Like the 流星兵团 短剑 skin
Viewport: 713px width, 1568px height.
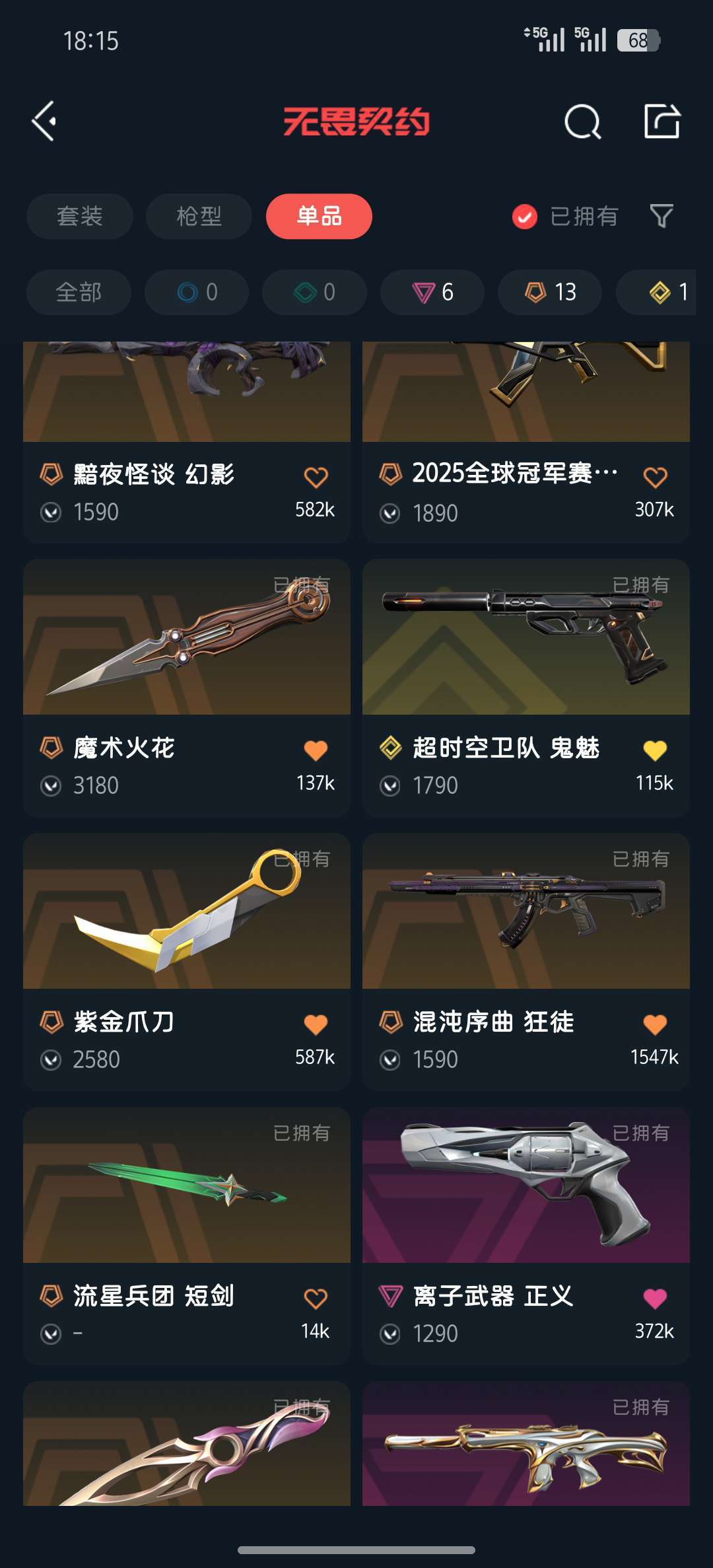(x=316, y=1299)
